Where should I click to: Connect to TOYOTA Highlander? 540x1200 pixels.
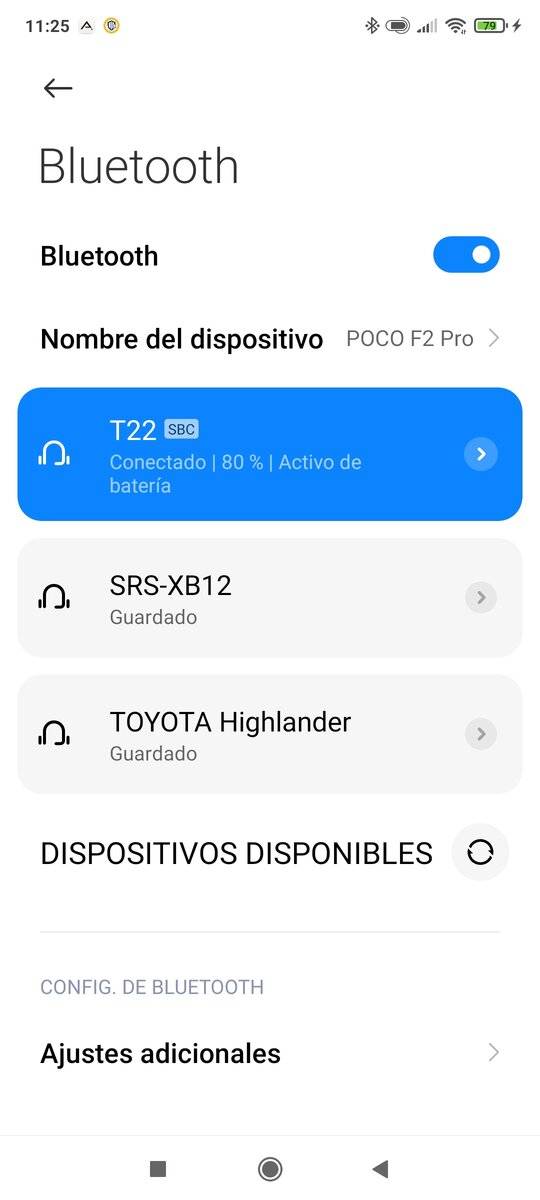click(x=270, y=735)
